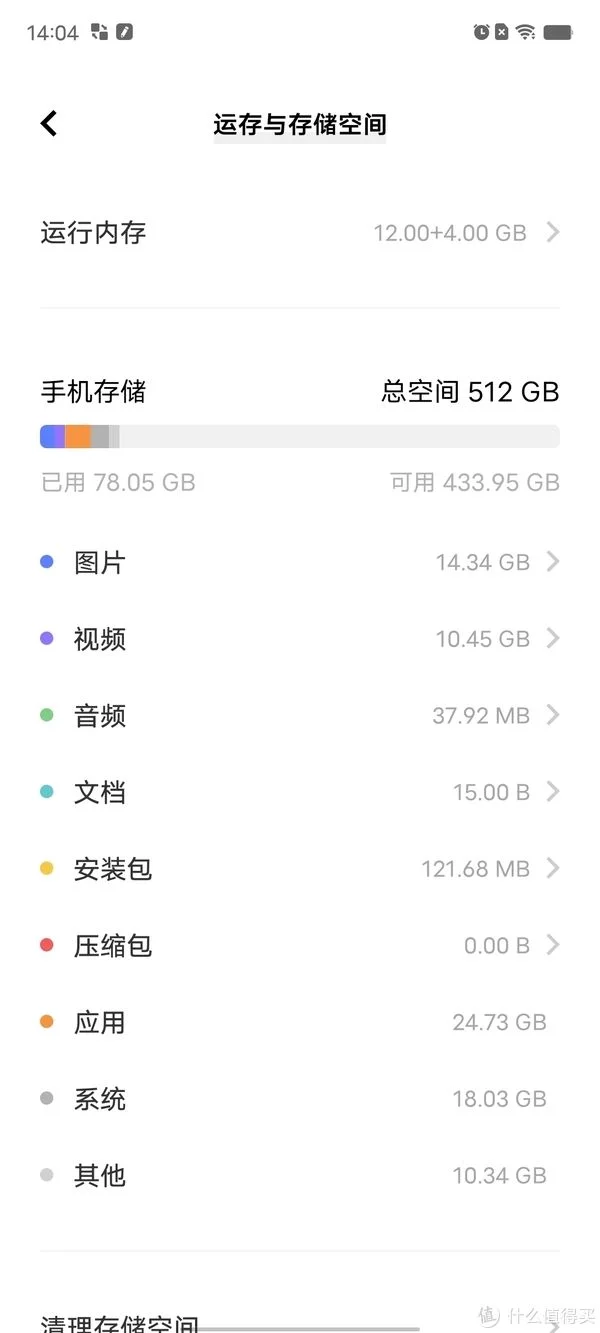Select the 文档 storage category
Screen dimensions: 600x1333
tap(300, 793)
